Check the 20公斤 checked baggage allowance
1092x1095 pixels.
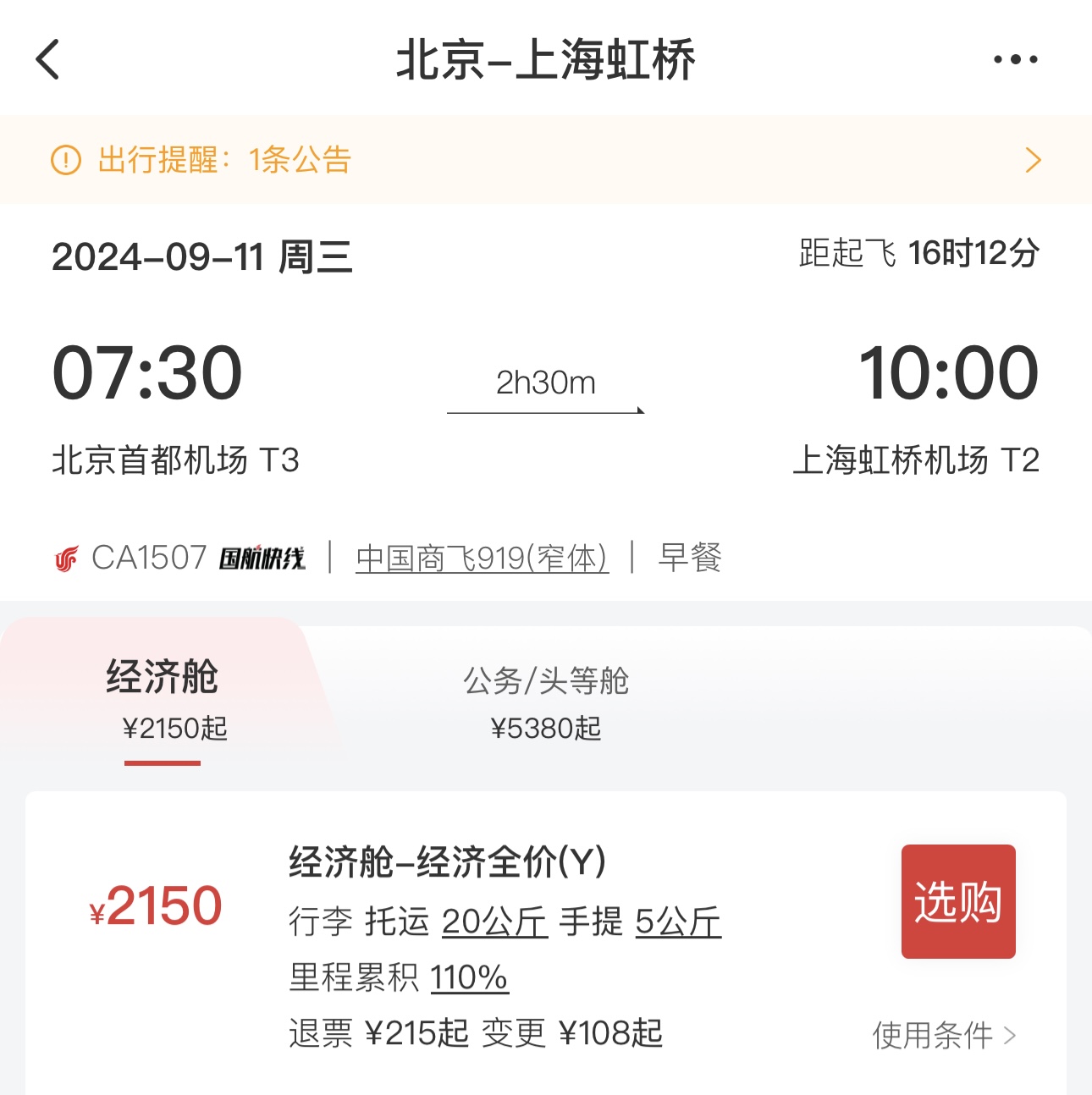click(x=494, y=922)
